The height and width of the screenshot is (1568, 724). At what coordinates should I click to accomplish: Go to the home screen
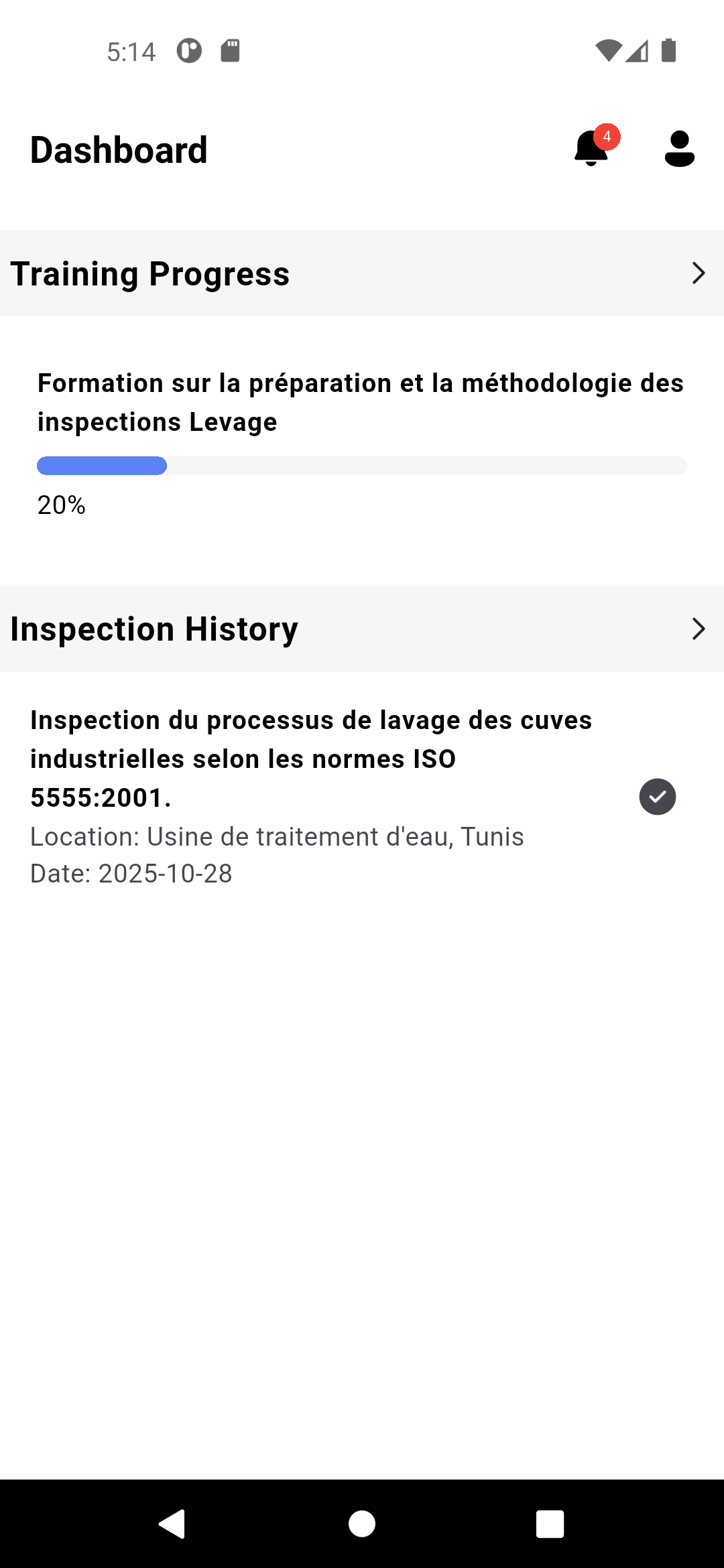[362, 1524]
